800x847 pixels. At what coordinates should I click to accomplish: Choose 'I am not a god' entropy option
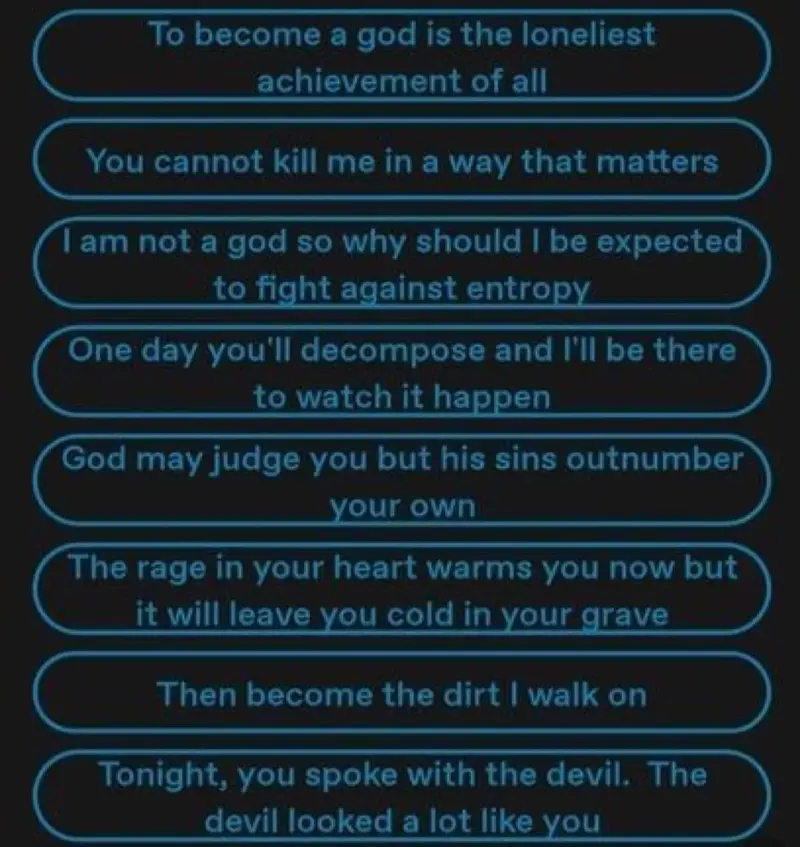[x=401, y=264]
